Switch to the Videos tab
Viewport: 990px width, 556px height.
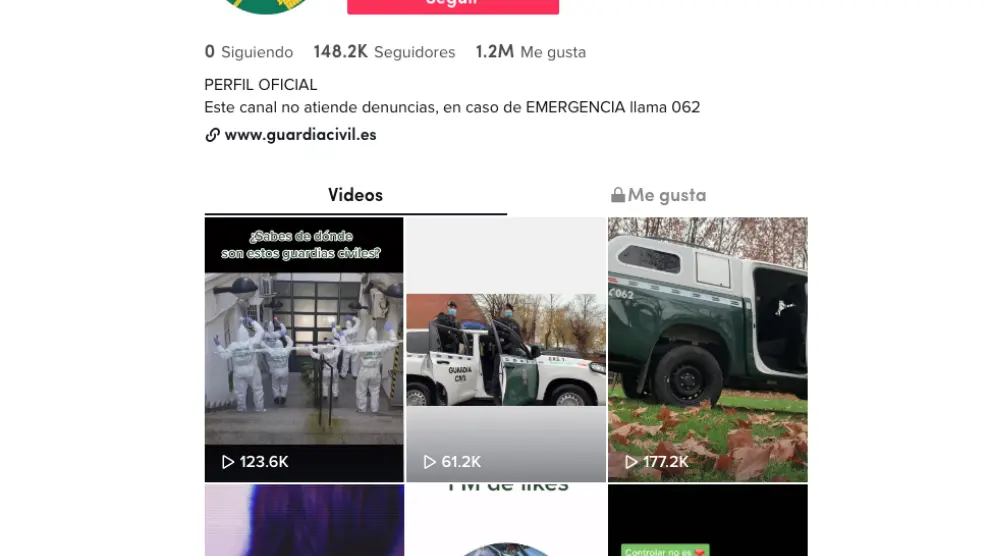tap(355, 195)
